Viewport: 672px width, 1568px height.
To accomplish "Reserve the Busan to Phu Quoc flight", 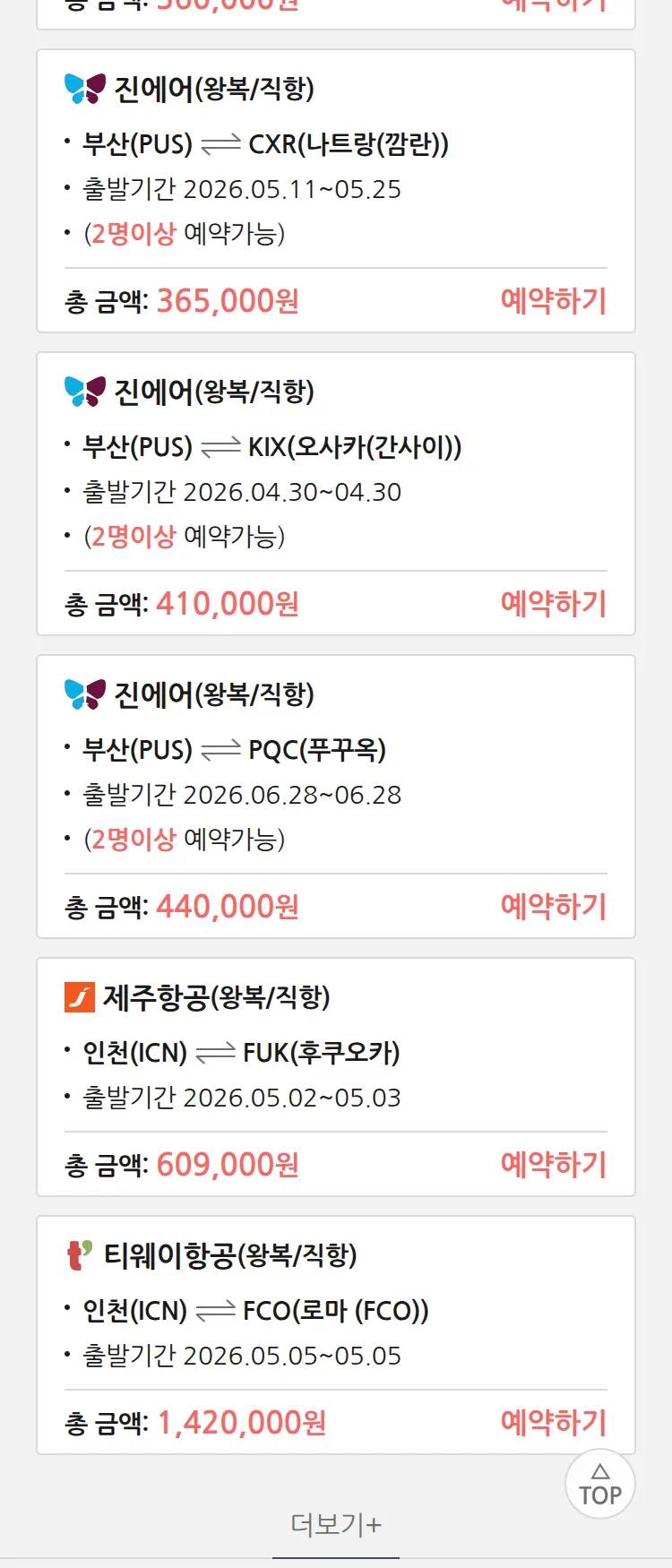I will [x=553, y=907].
